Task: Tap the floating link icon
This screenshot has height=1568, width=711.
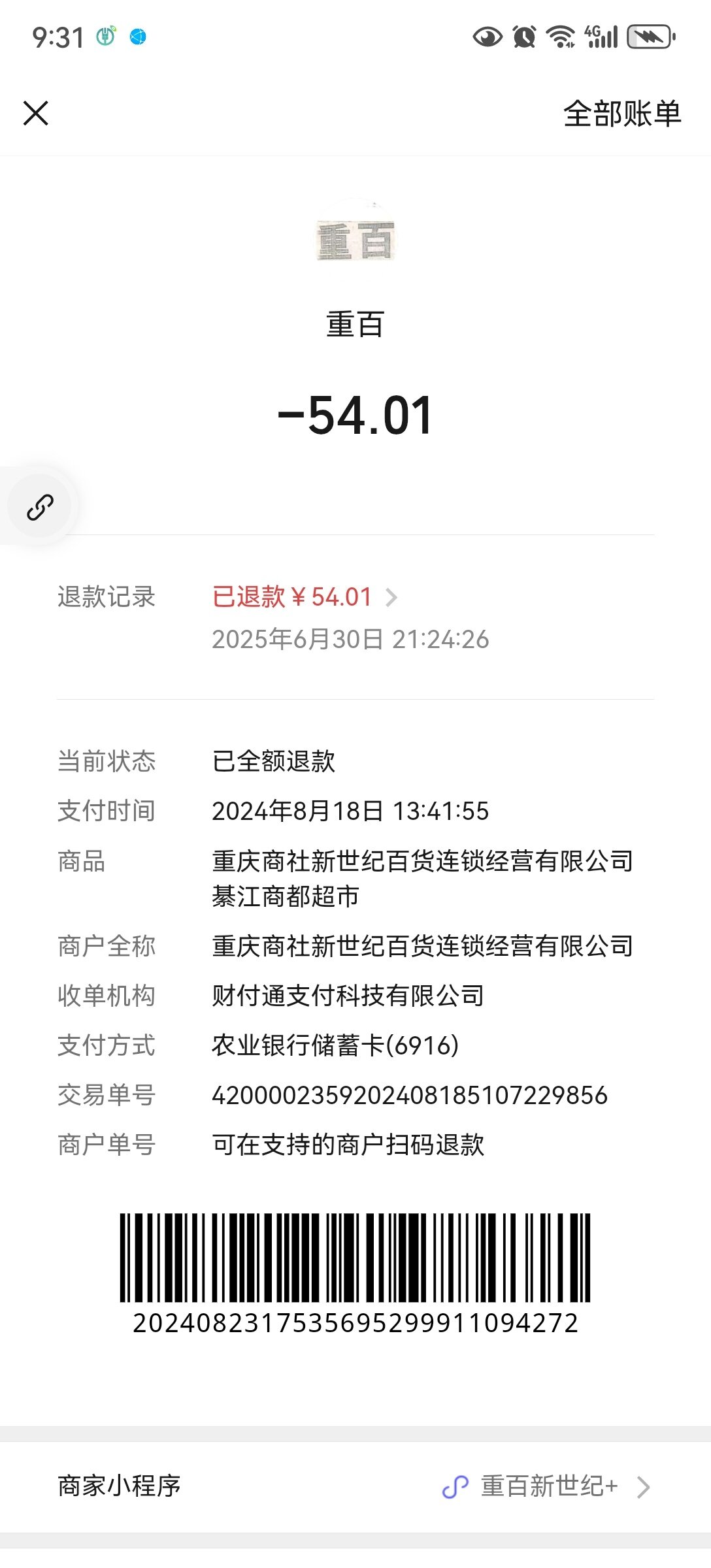Action: pos(40,507)
